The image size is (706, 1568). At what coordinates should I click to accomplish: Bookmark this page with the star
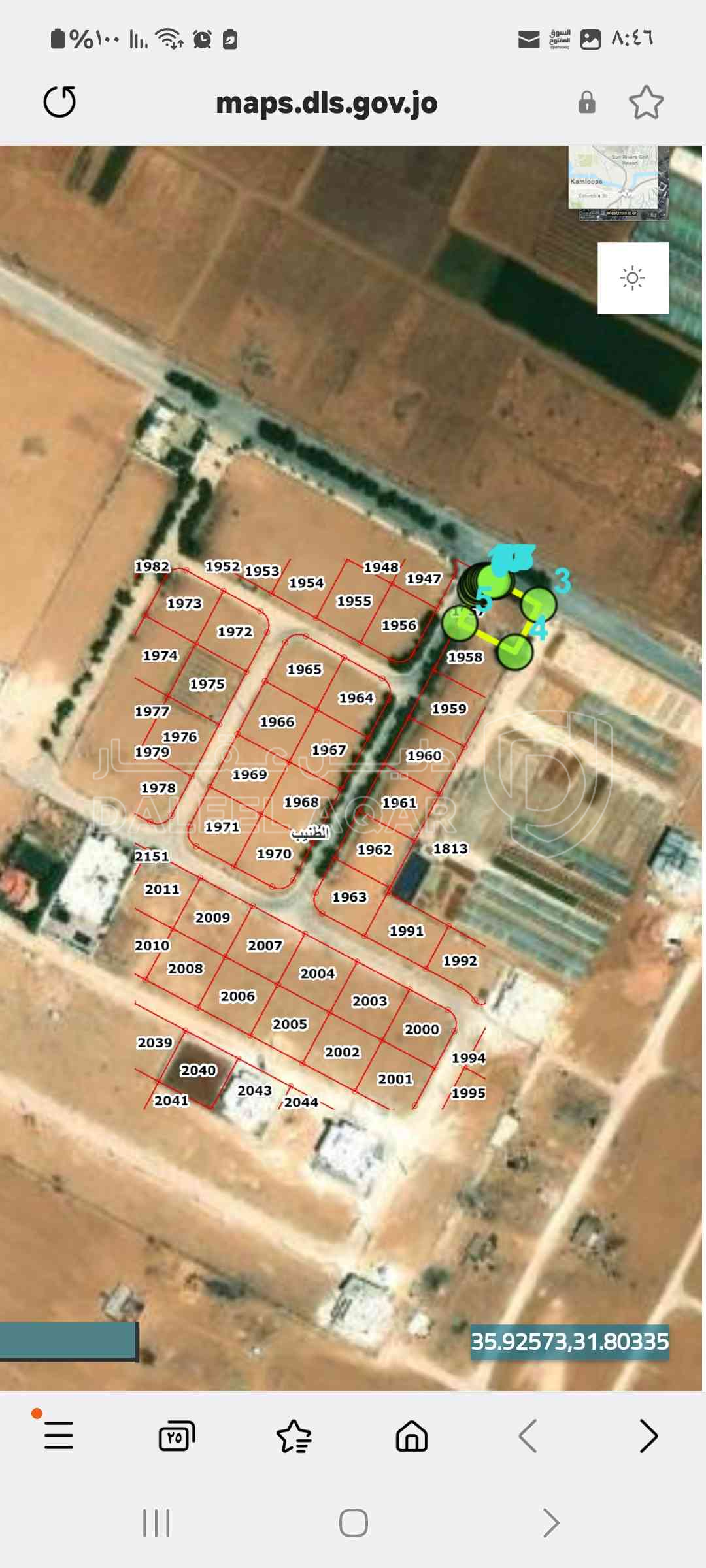pyautogui.click(x=646, y=103)
